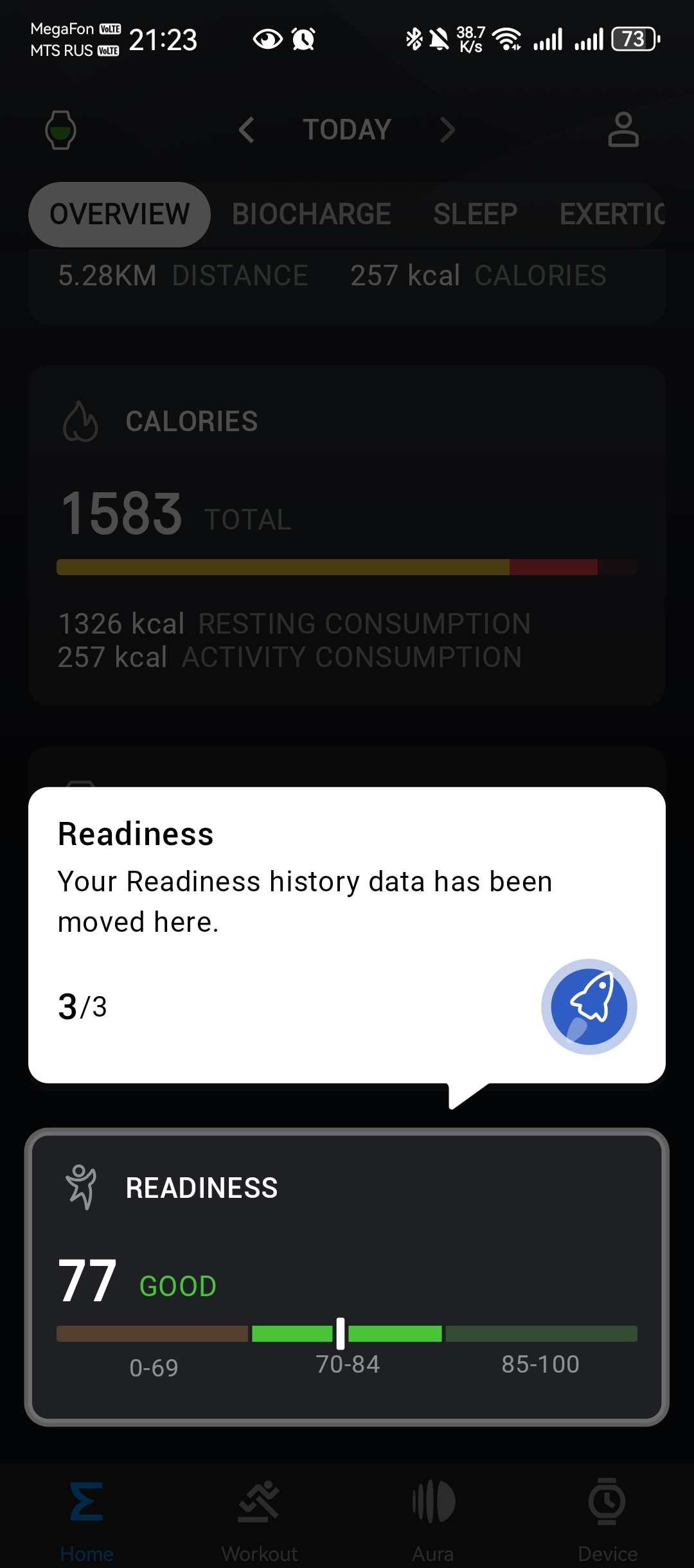Image resolution: width=694 pixels, height=1568 pixels.
Task: Go to the previous day
Action: (x=247, y=130)
